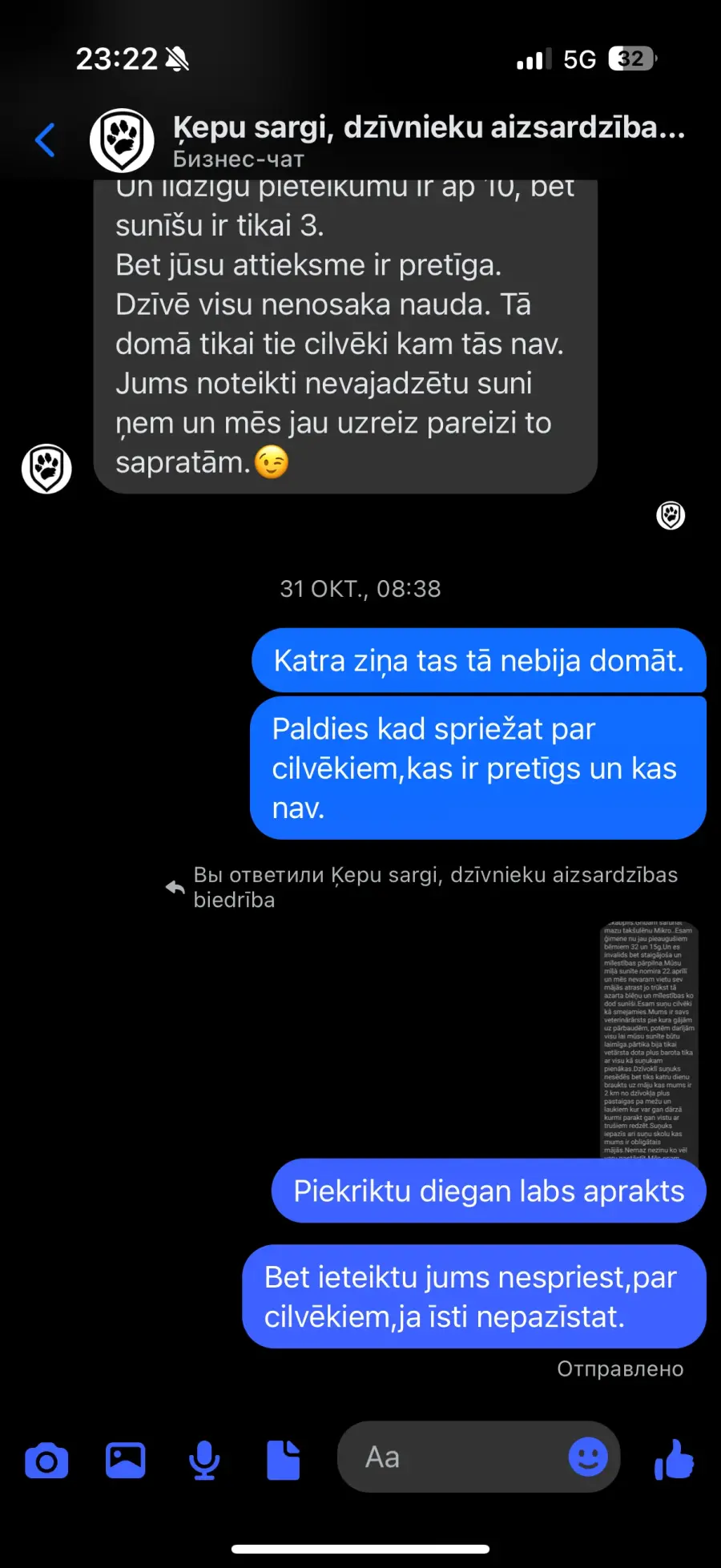Open the camera to take a photo
Screen dimensions: 721x1568
click(x=46, y=1460)
